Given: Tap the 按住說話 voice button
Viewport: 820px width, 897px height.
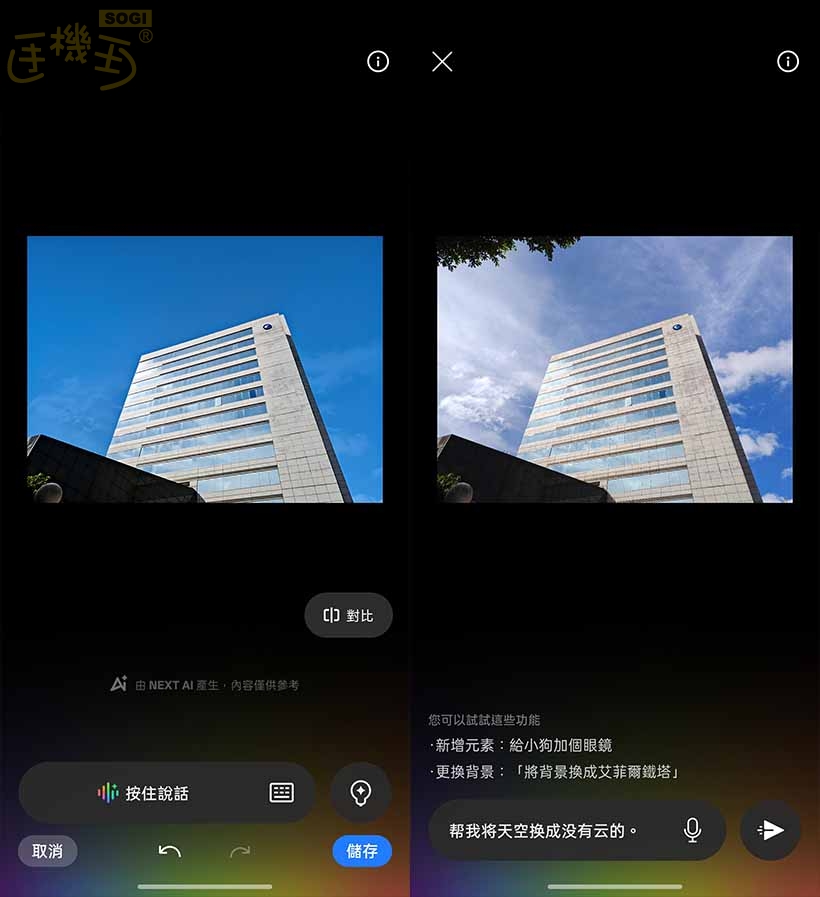Looking at the screenshot, I should (144, 793).
